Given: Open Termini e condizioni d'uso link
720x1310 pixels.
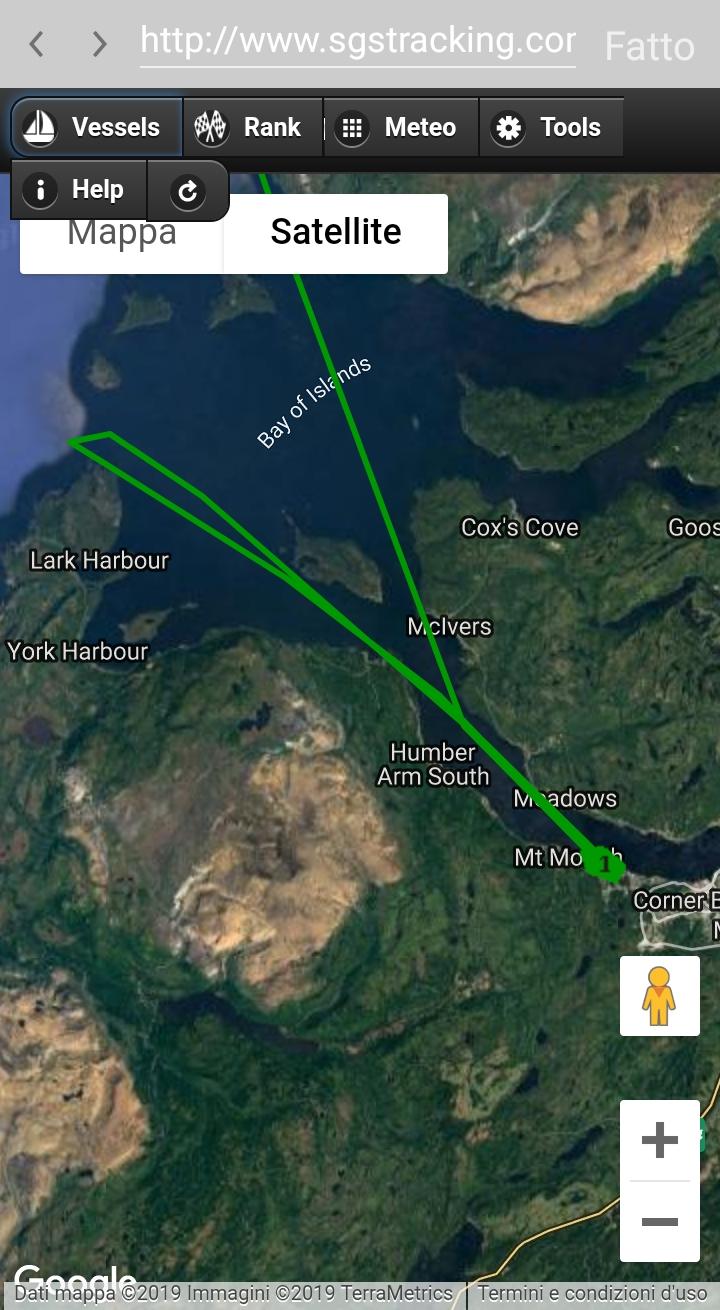Looking at the screenshot, I should (x=592, y=1293).
